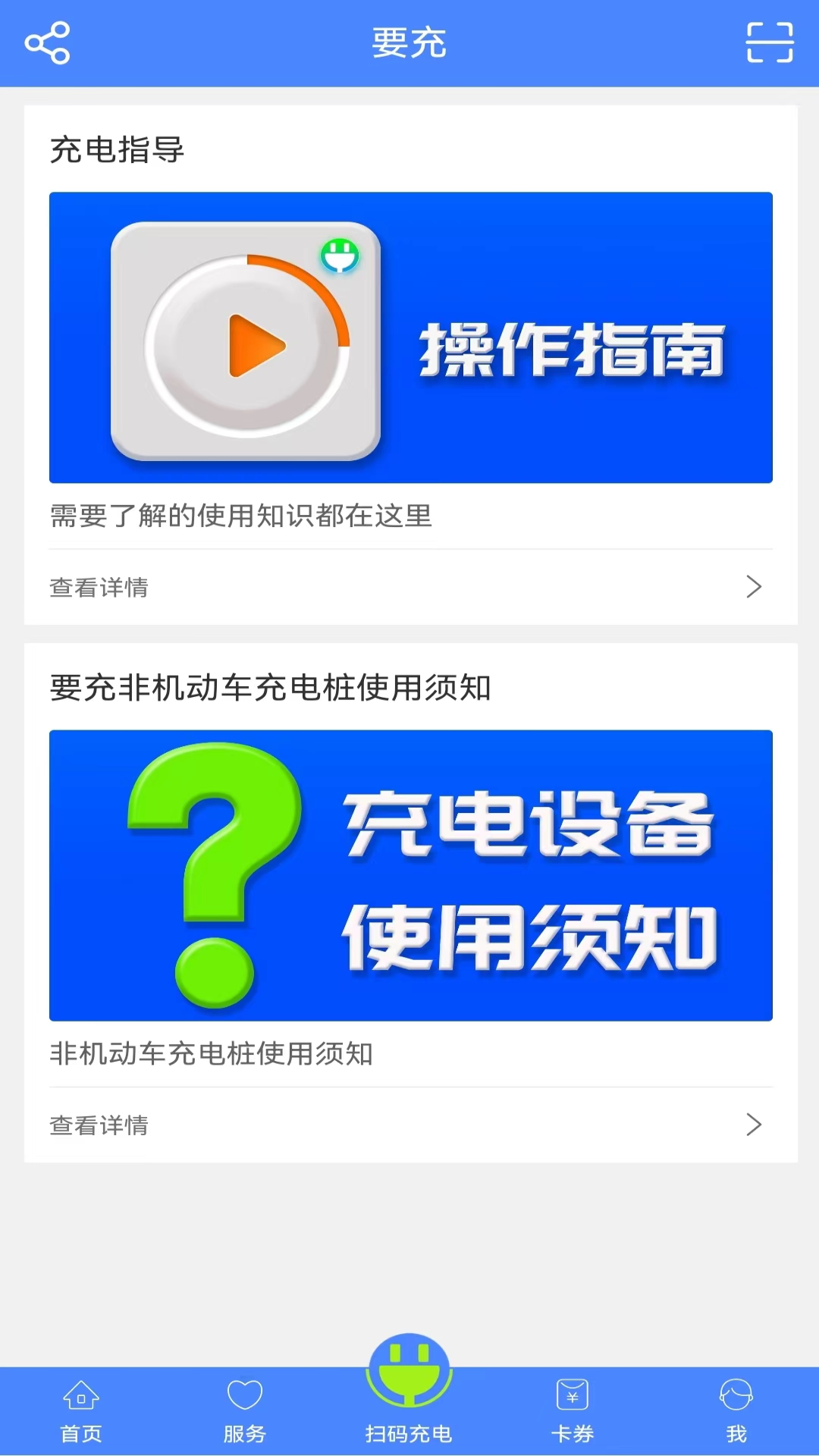
Task: Open the QR scan icon in the top bar
Action: click(770, 42)
